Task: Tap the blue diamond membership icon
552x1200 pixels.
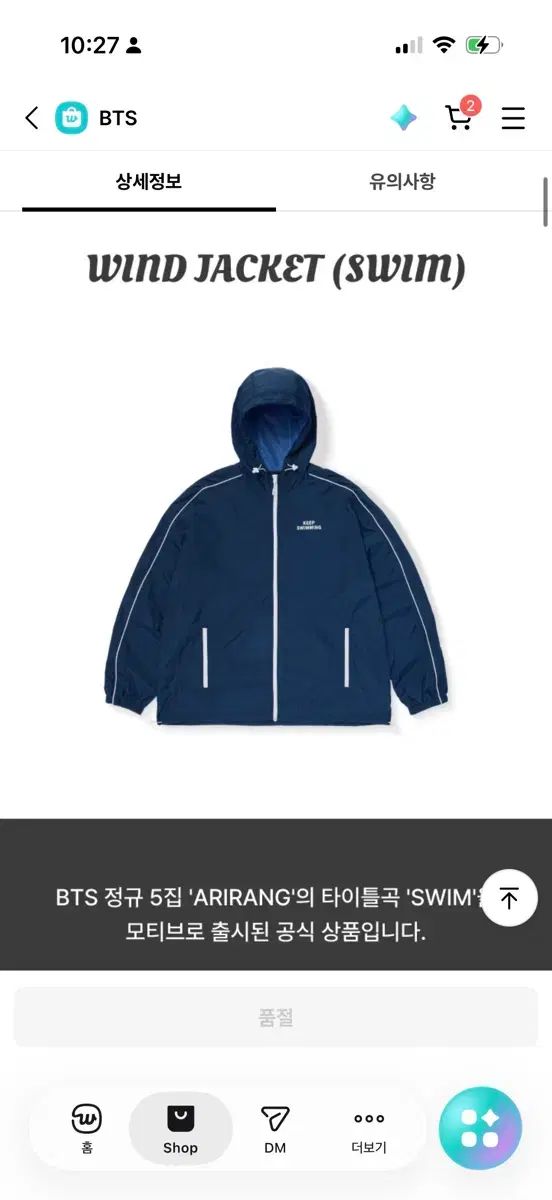Action: 404,118
